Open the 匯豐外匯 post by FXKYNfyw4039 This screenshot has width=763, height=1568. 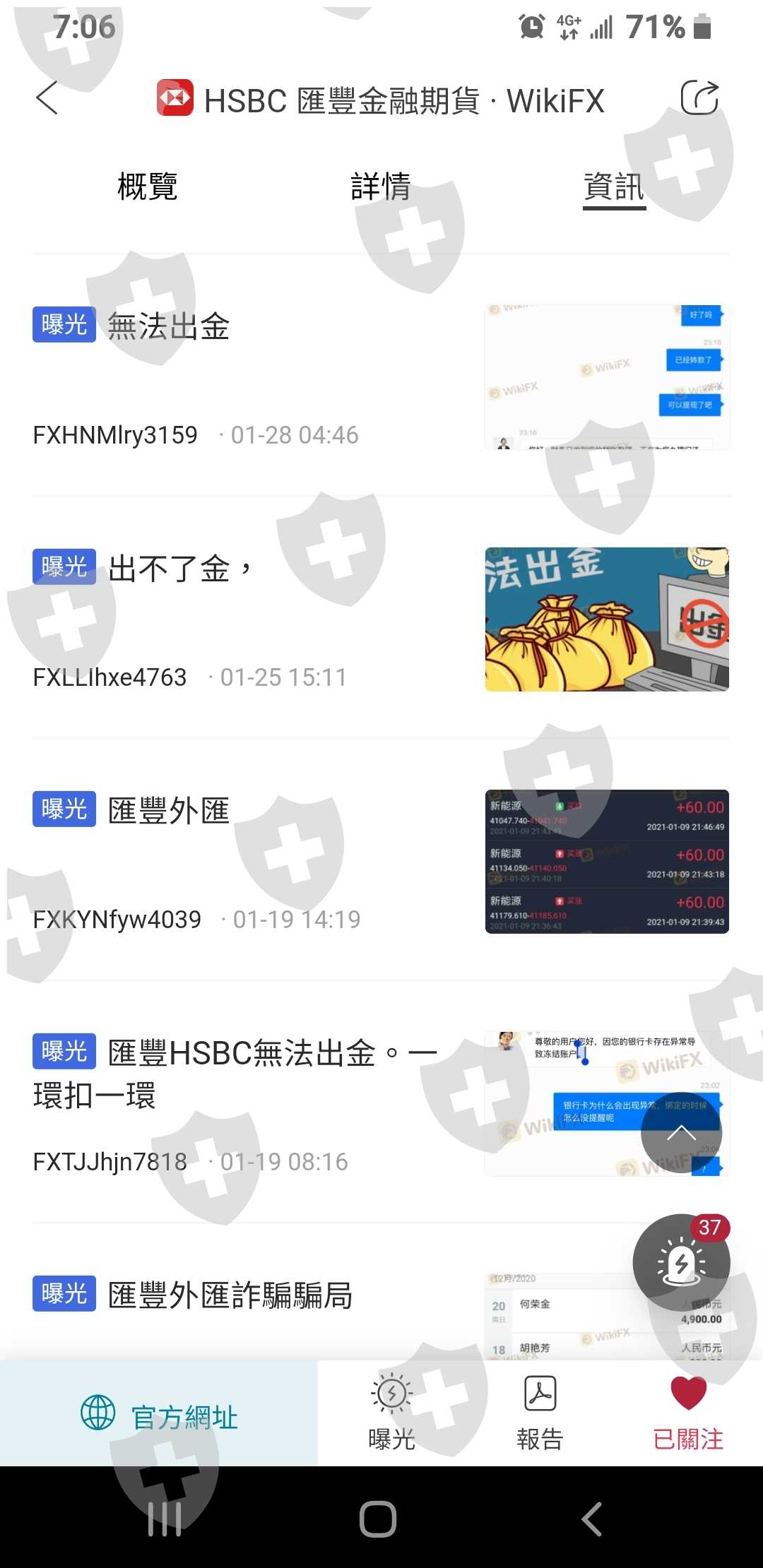tap(381, 860)
